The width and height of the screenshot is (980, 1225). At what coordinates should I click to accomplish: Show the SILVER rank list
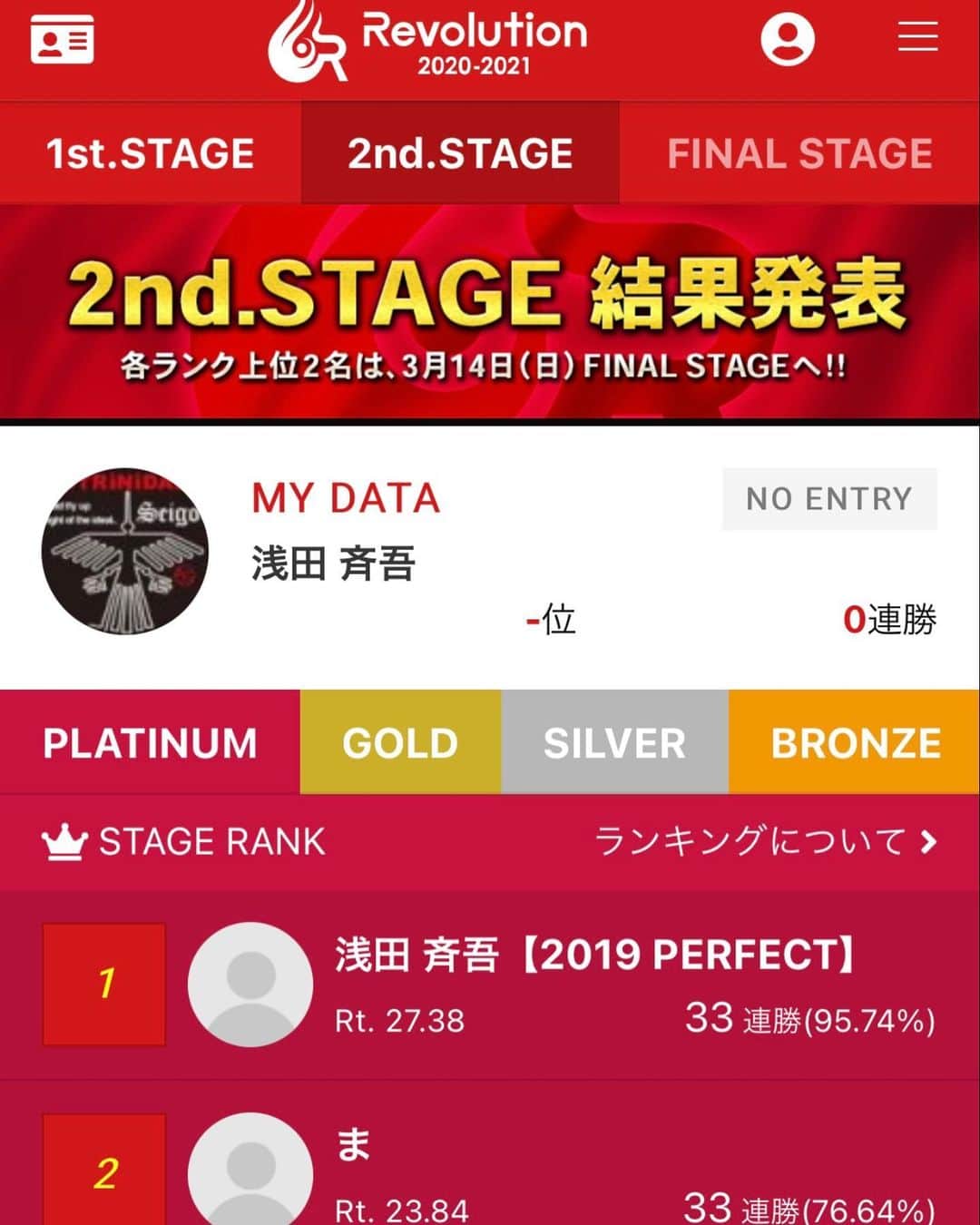614,743
